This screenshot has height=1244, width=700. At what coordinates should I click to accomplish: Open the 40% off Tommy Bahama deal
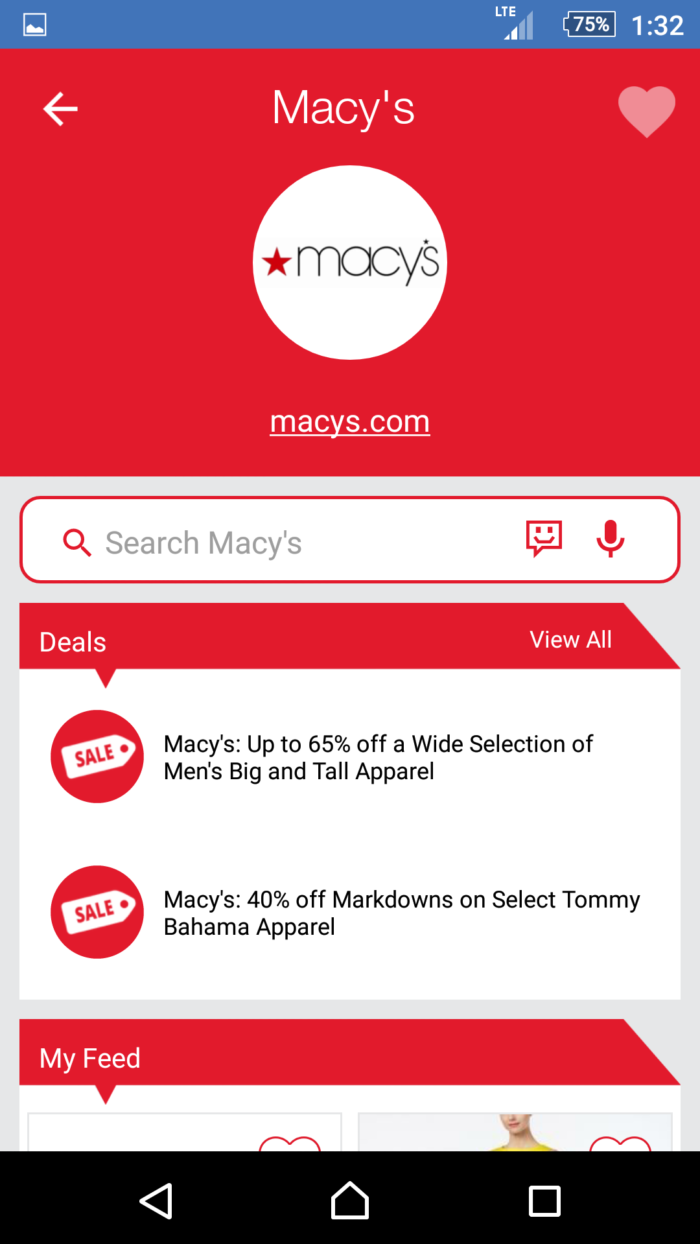pos(400,913)
